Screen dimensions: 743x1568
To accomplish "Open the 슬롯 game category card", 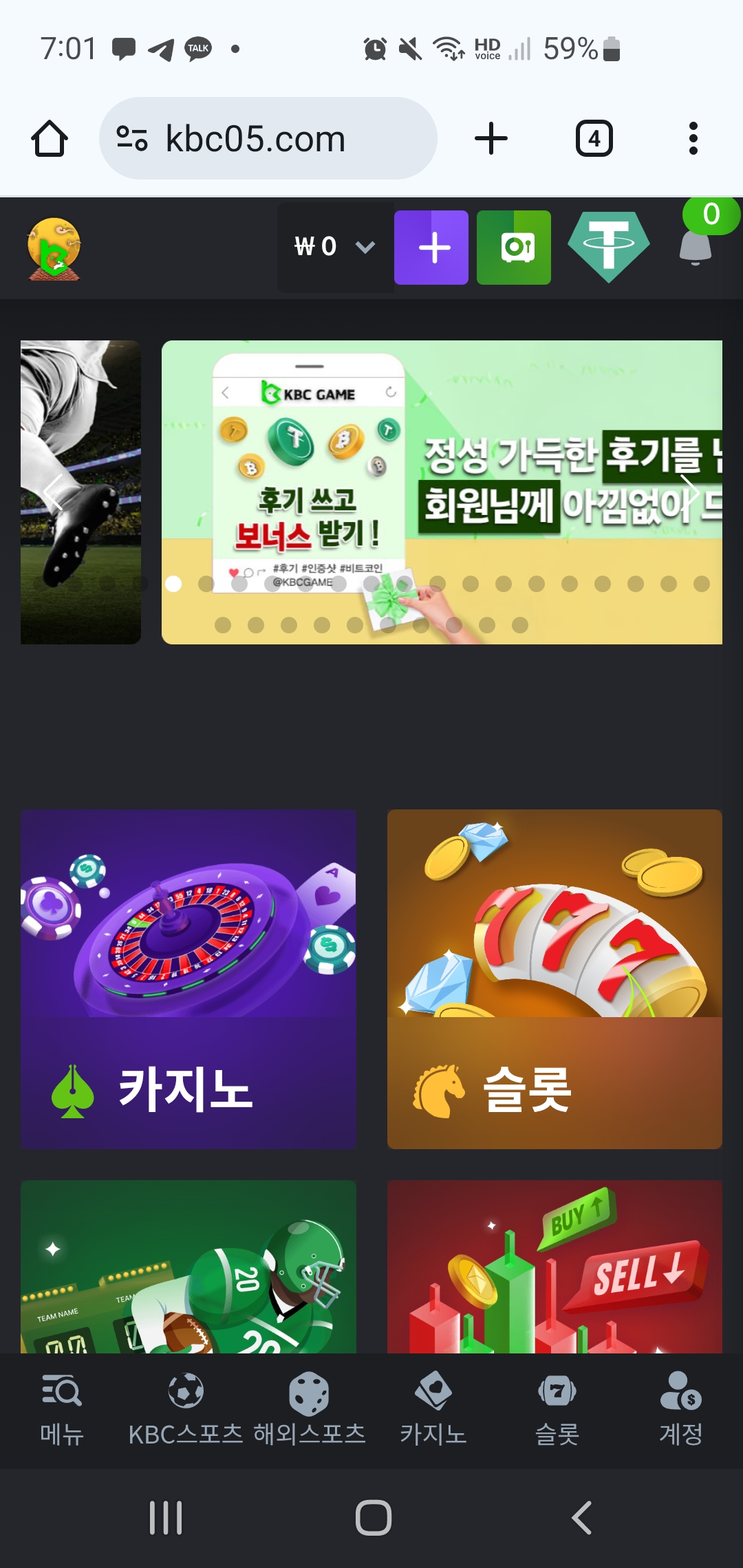I will 554,979.
